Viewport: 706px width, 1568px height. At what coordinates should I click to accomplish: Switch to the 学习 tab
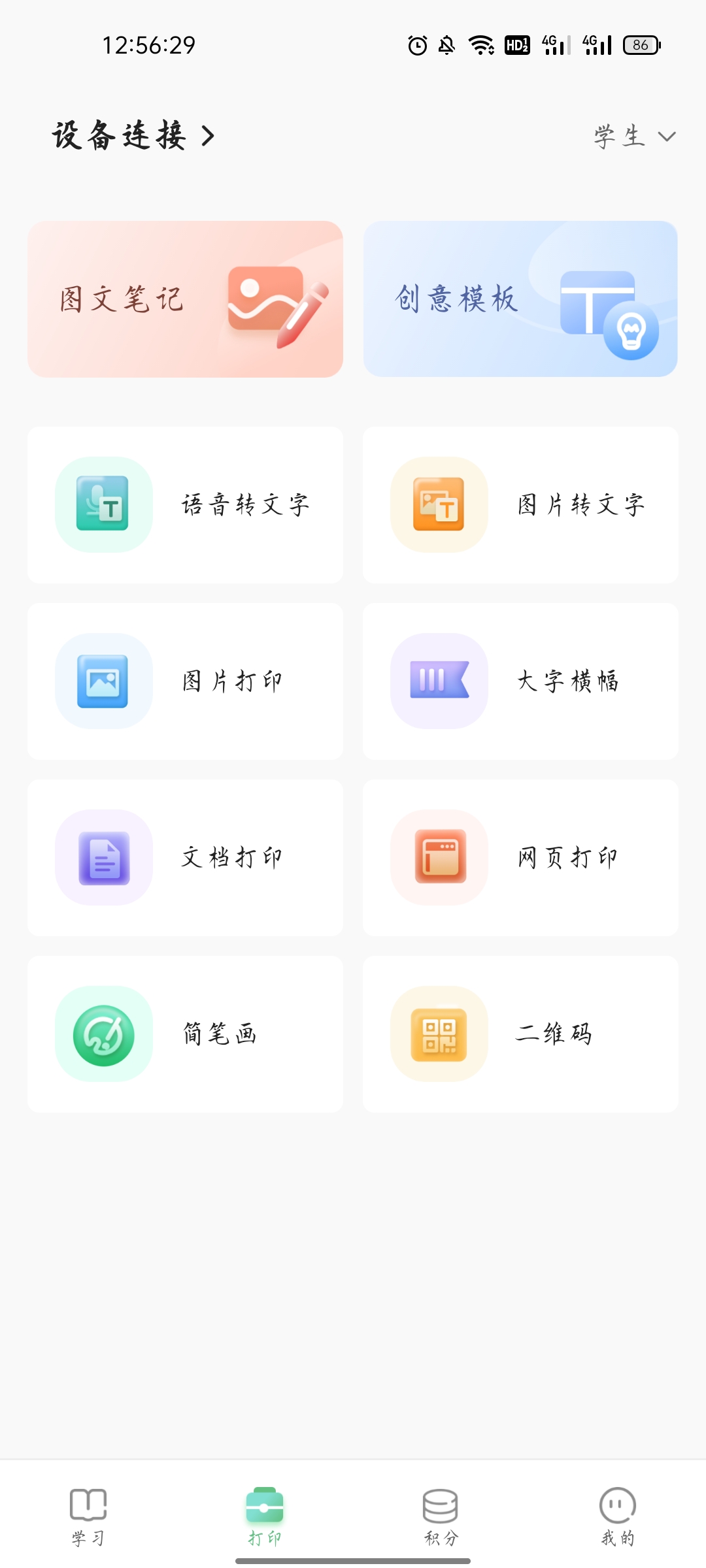click(x=88, y=1516)
